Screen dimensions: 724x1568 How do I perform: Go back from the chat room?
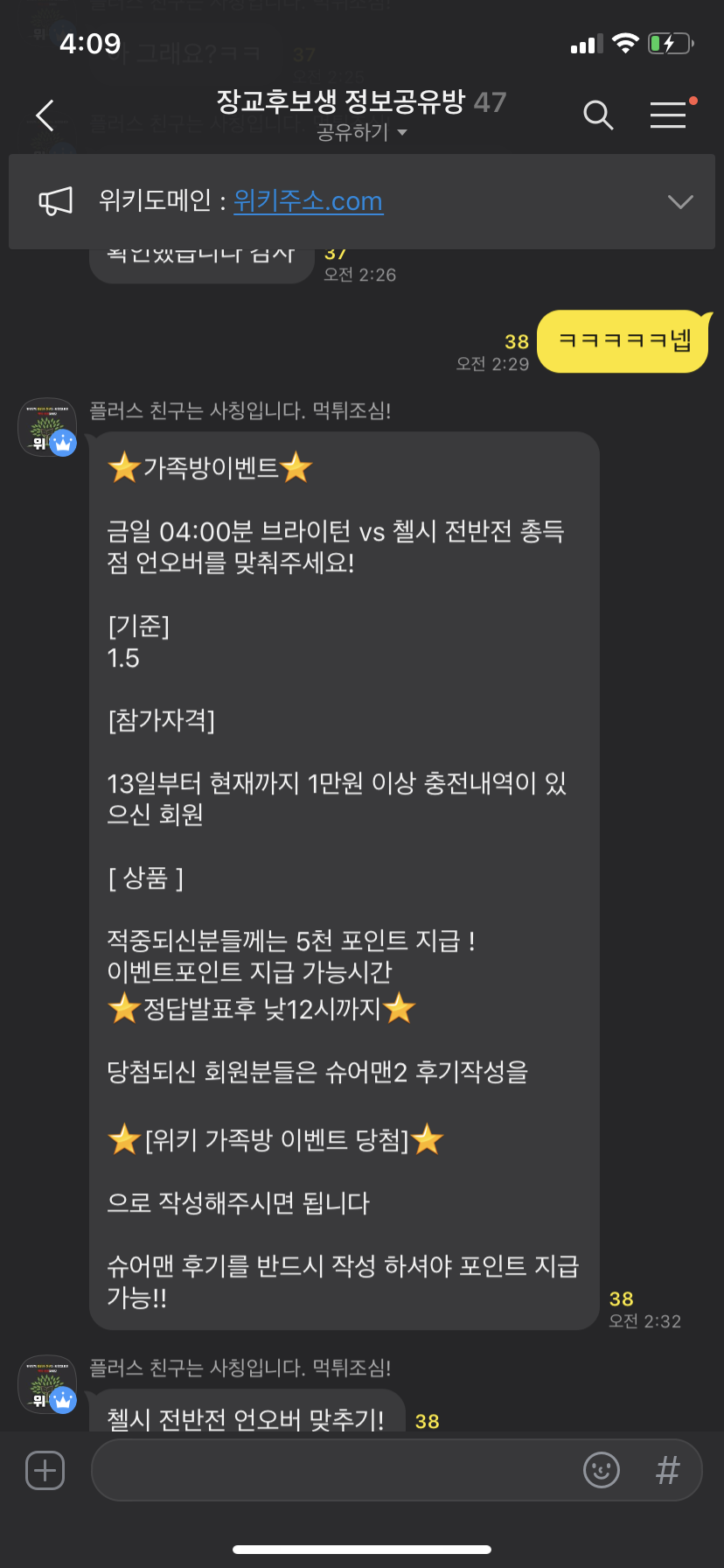(45, 115)
